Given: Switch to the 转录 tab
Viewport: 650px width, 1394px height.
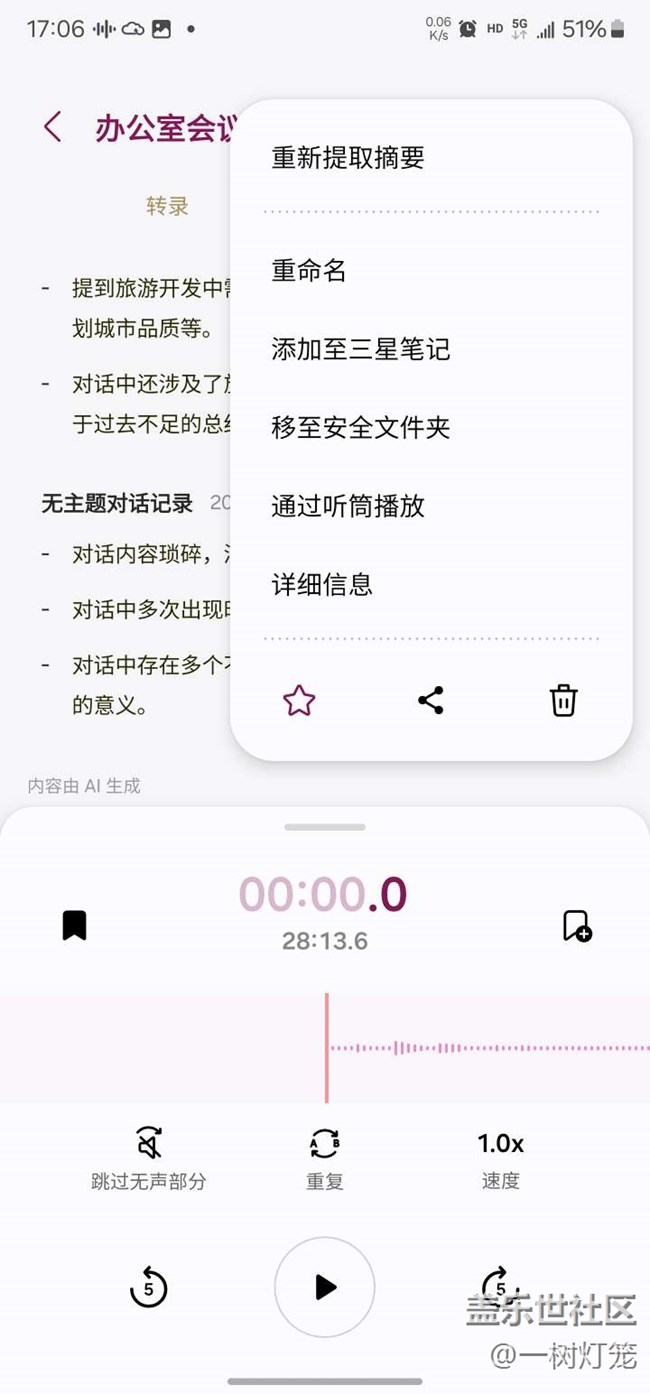Looking at the screenshot, I should (167, 206).
